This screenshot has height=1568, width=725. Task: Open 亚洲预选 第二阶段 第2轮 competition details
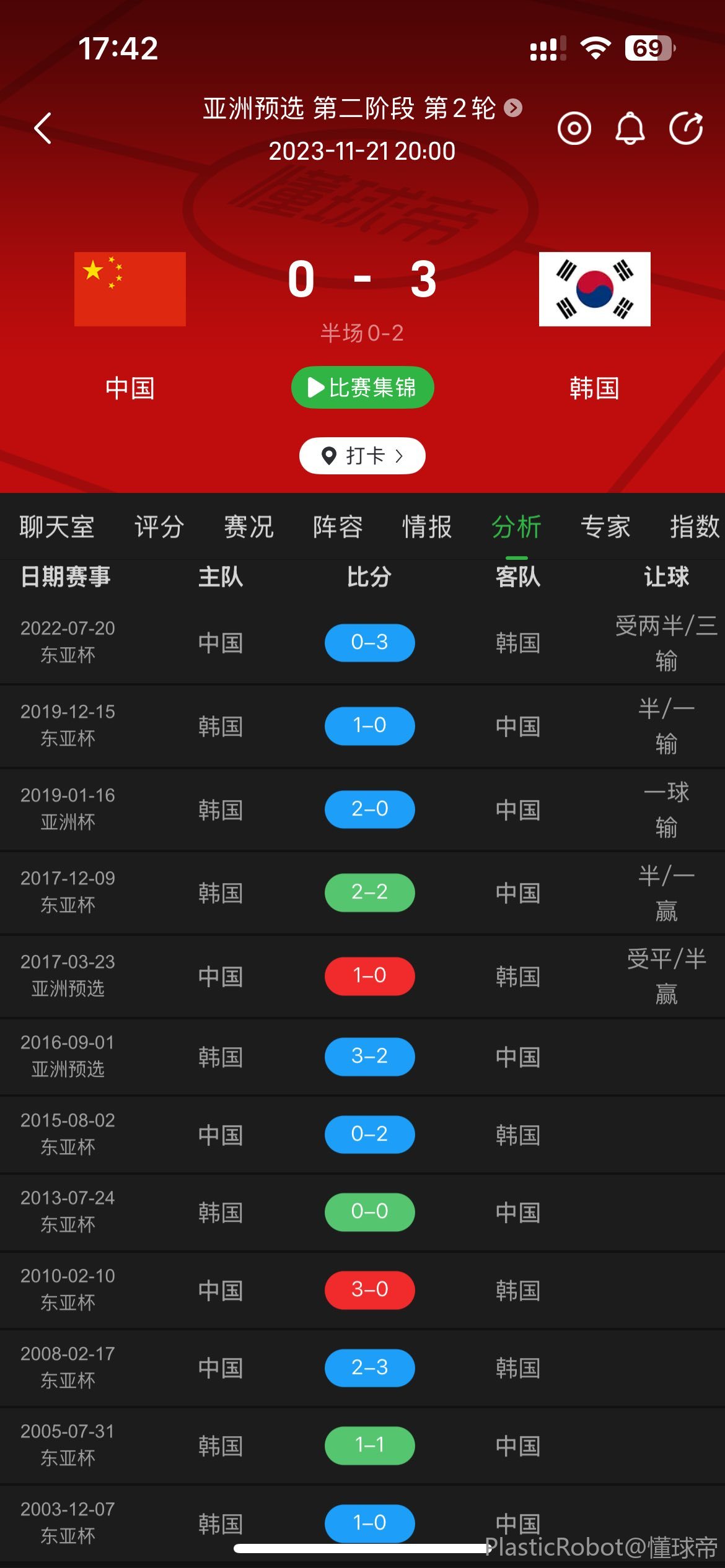coord(362,108)
